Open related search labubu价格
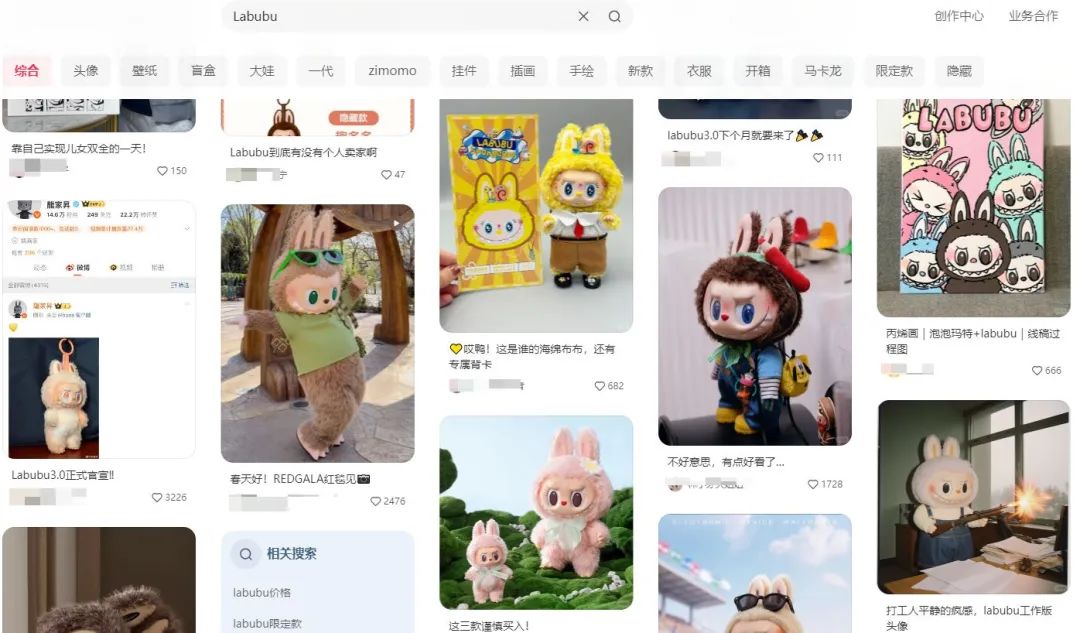The height and width of the screenshot is (633, 1080). 262,593
